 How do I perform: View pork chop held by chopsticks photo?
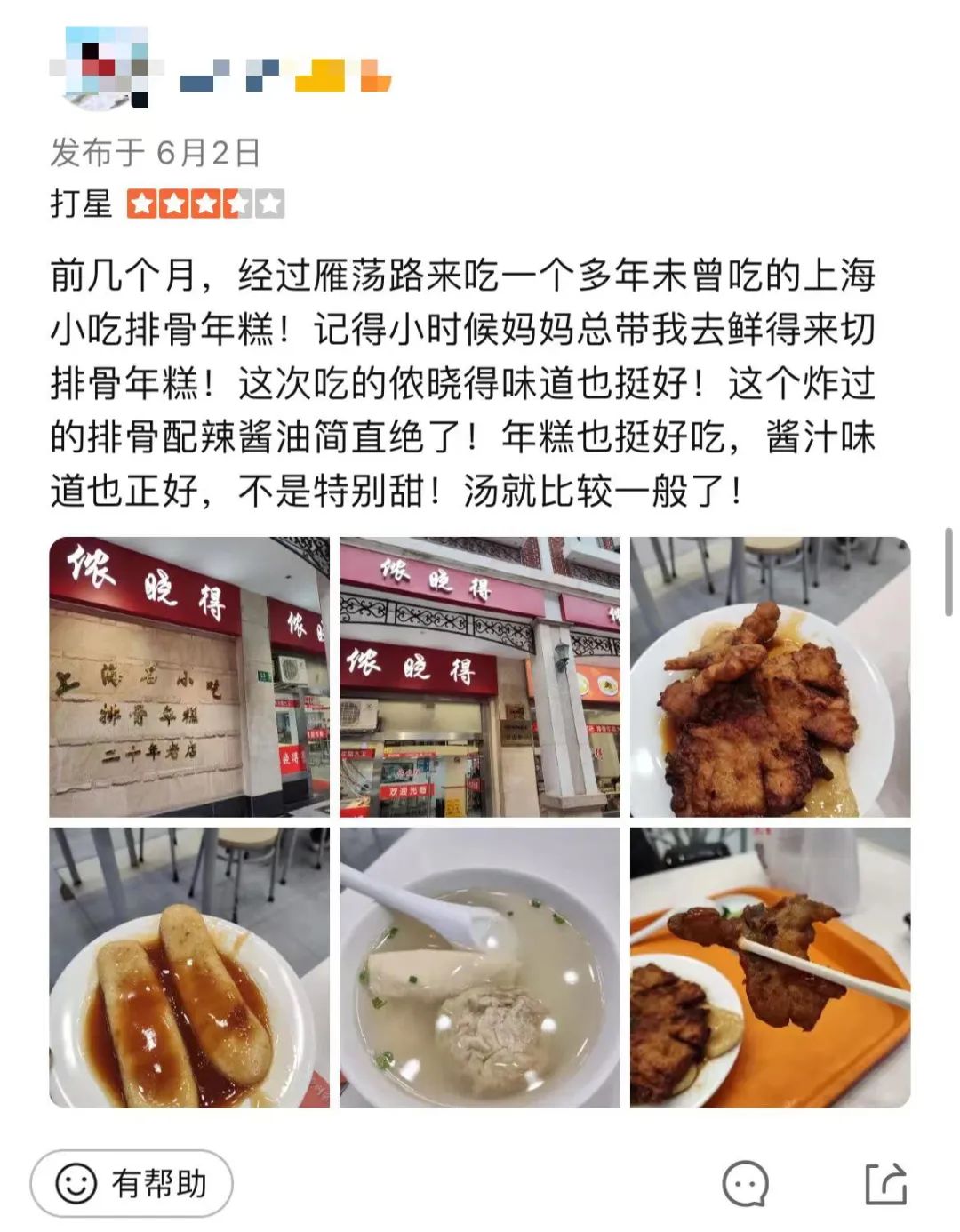click(770, 967)
